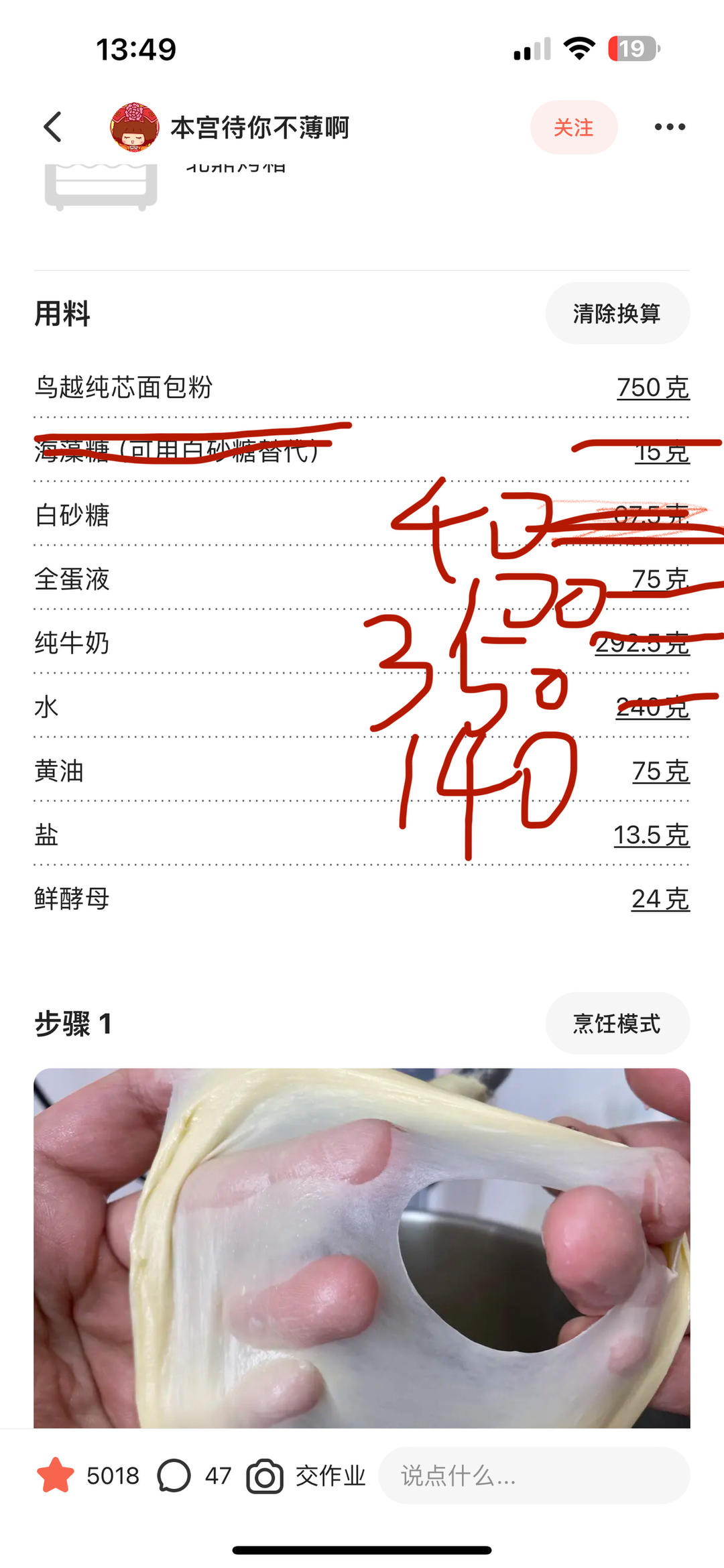Open the step 1 dough photo
This screenshot has height=1568, width=724.
[x=362, y=1247]
